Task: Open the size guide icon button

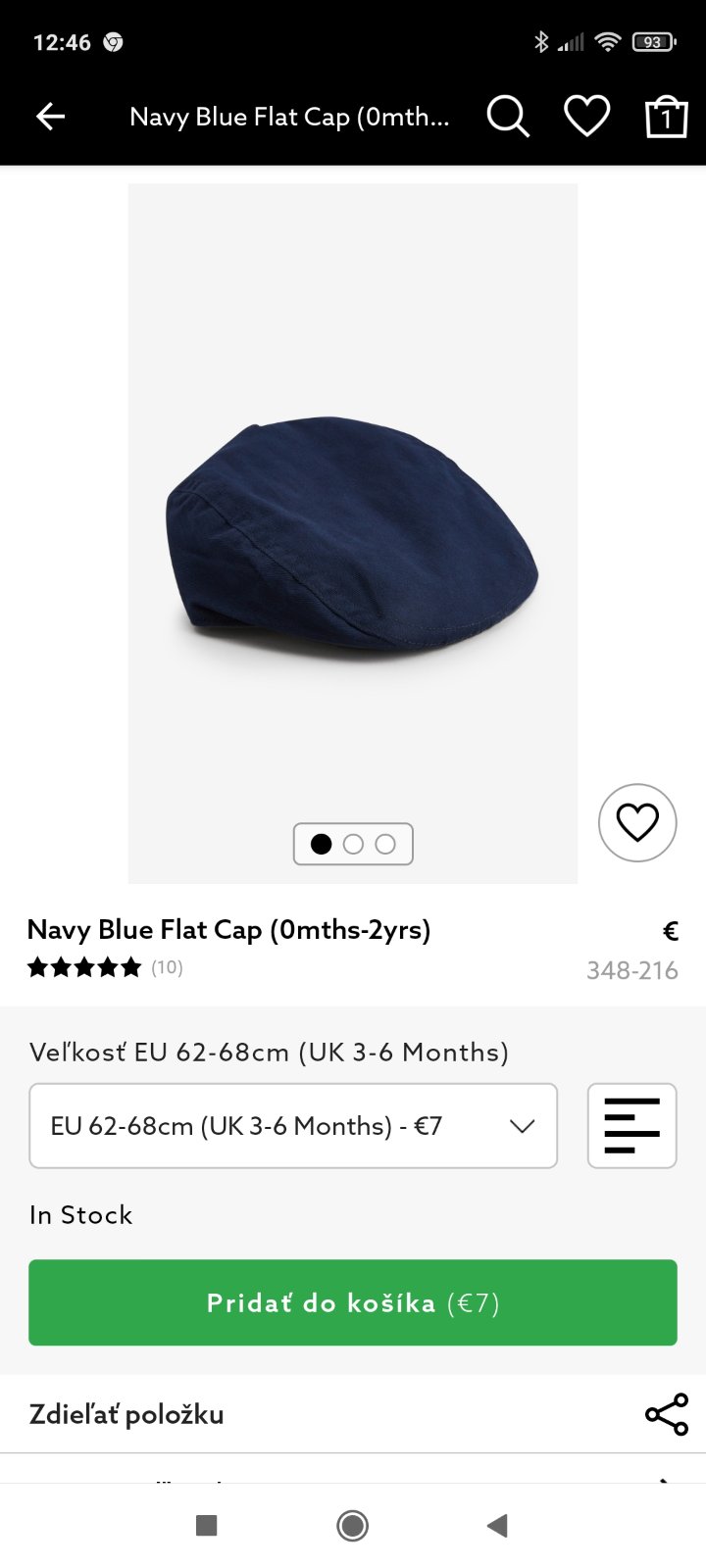Action: (x=631, y=1126)
